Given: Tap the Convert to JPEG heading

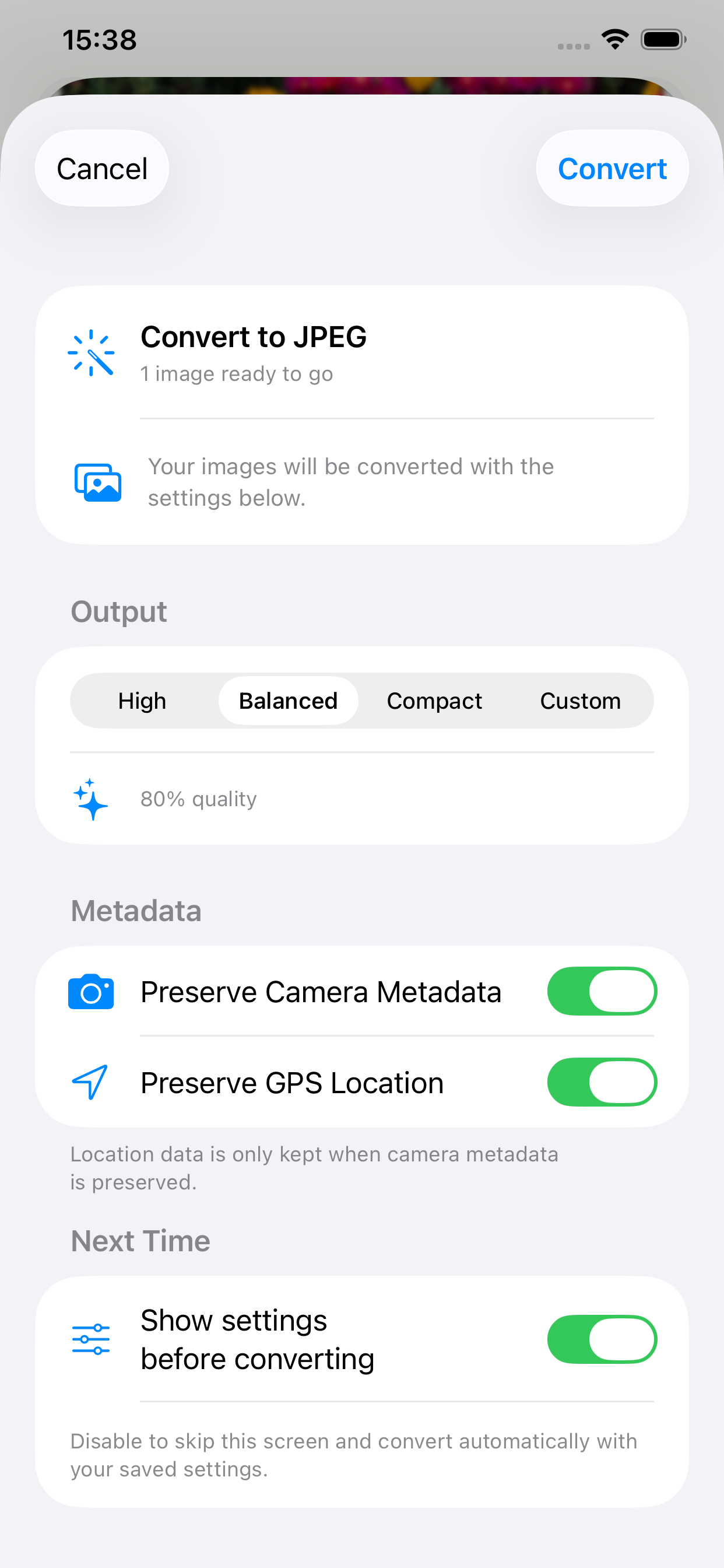Looking at the screenshot, I should click(x=254, y=336).
